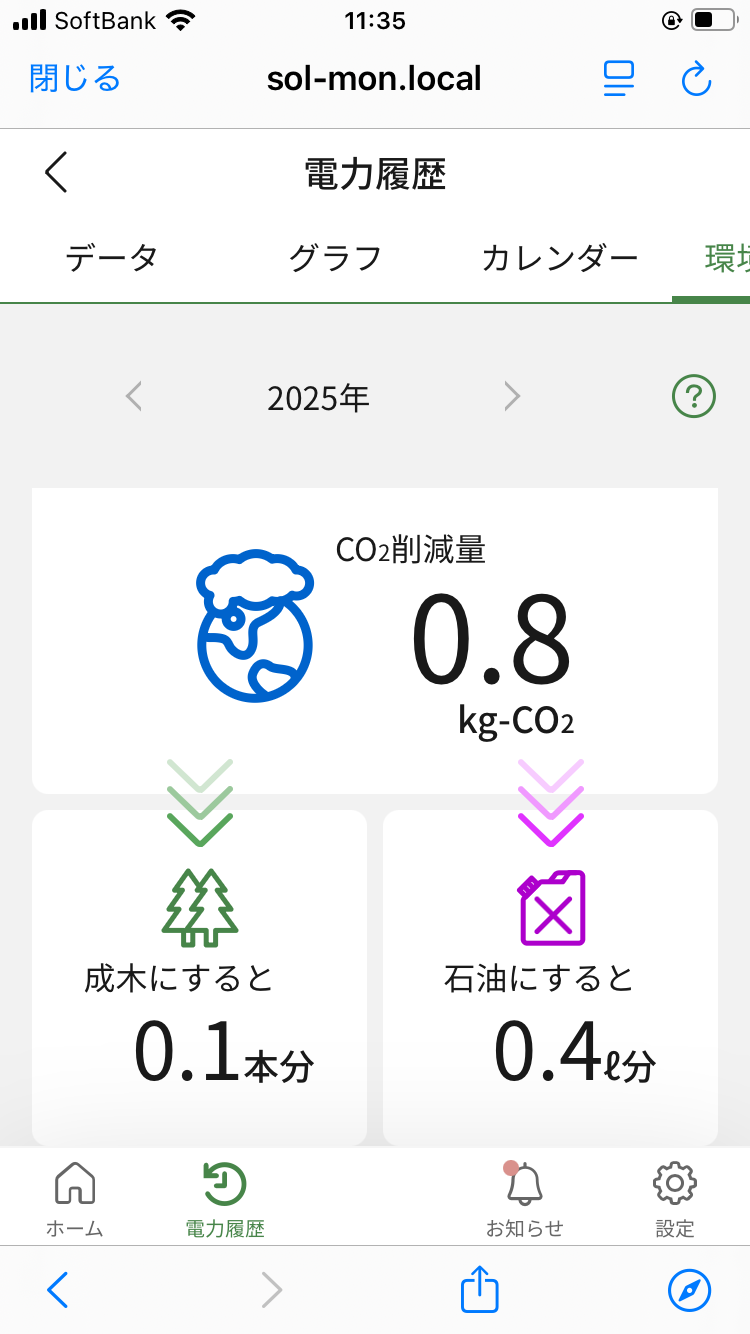Screen dimensions: 750x1334
Task: Open the help question mark icon
Action: [x=693, y=396]
